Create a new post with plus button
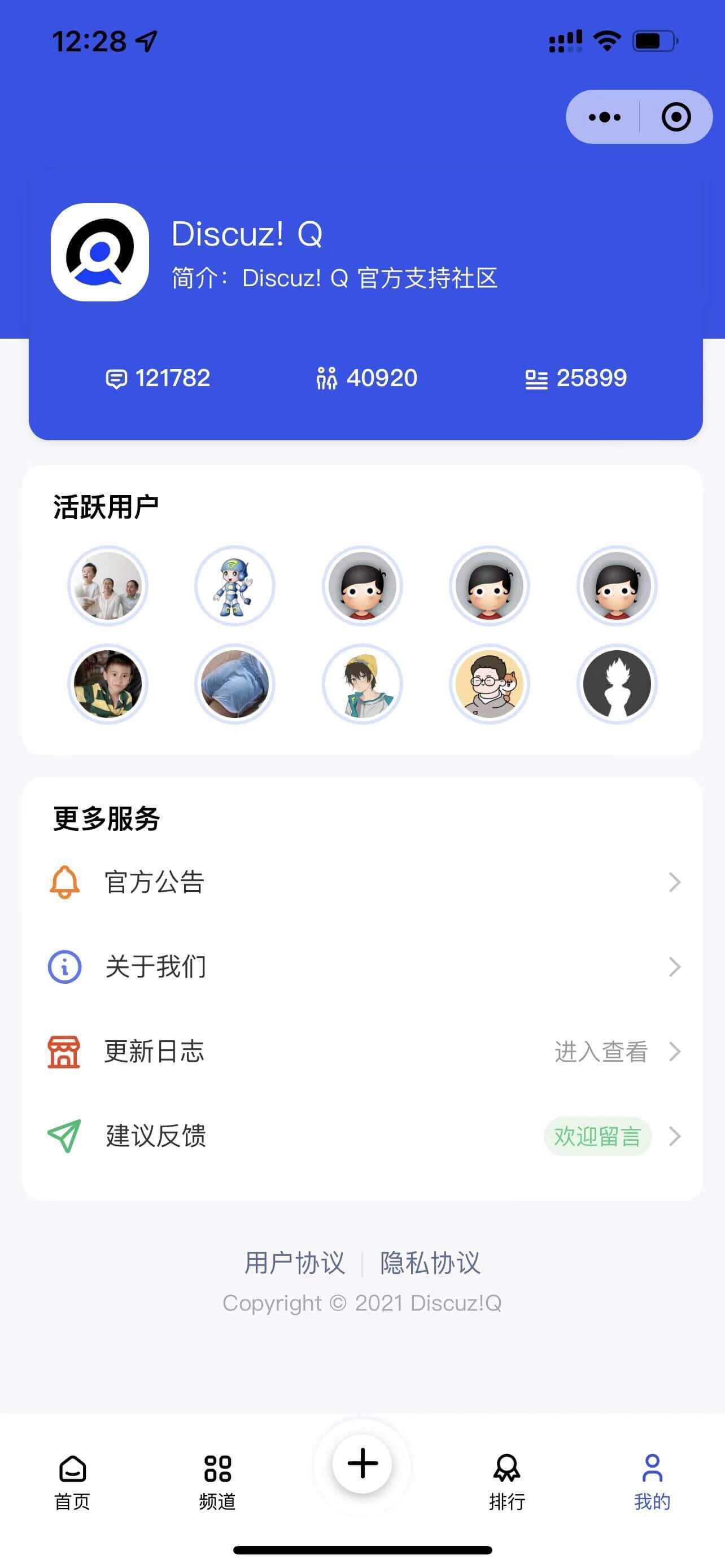This screenshot has width=725, height=1568. (x=362, y=1464)
